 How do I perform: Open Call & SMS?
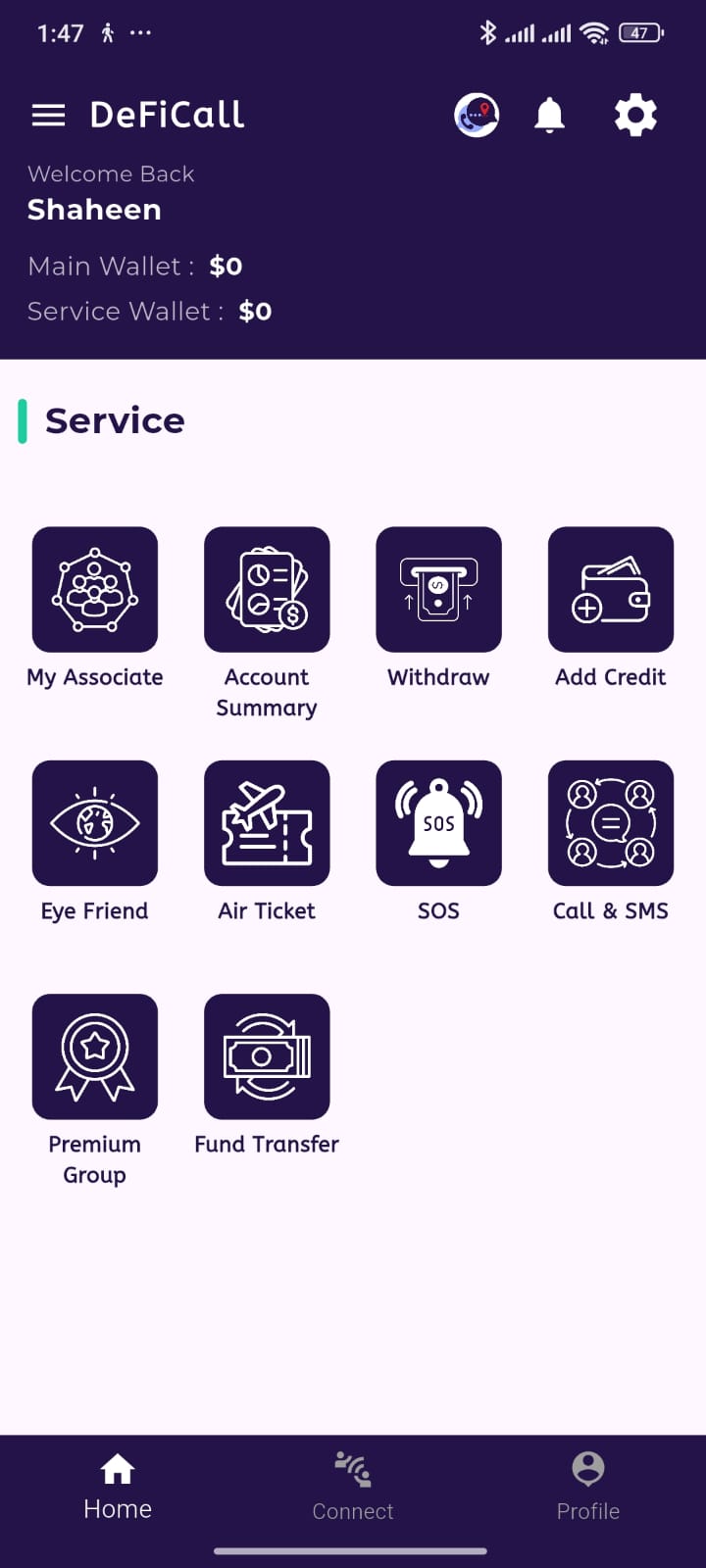pos(610,823)
